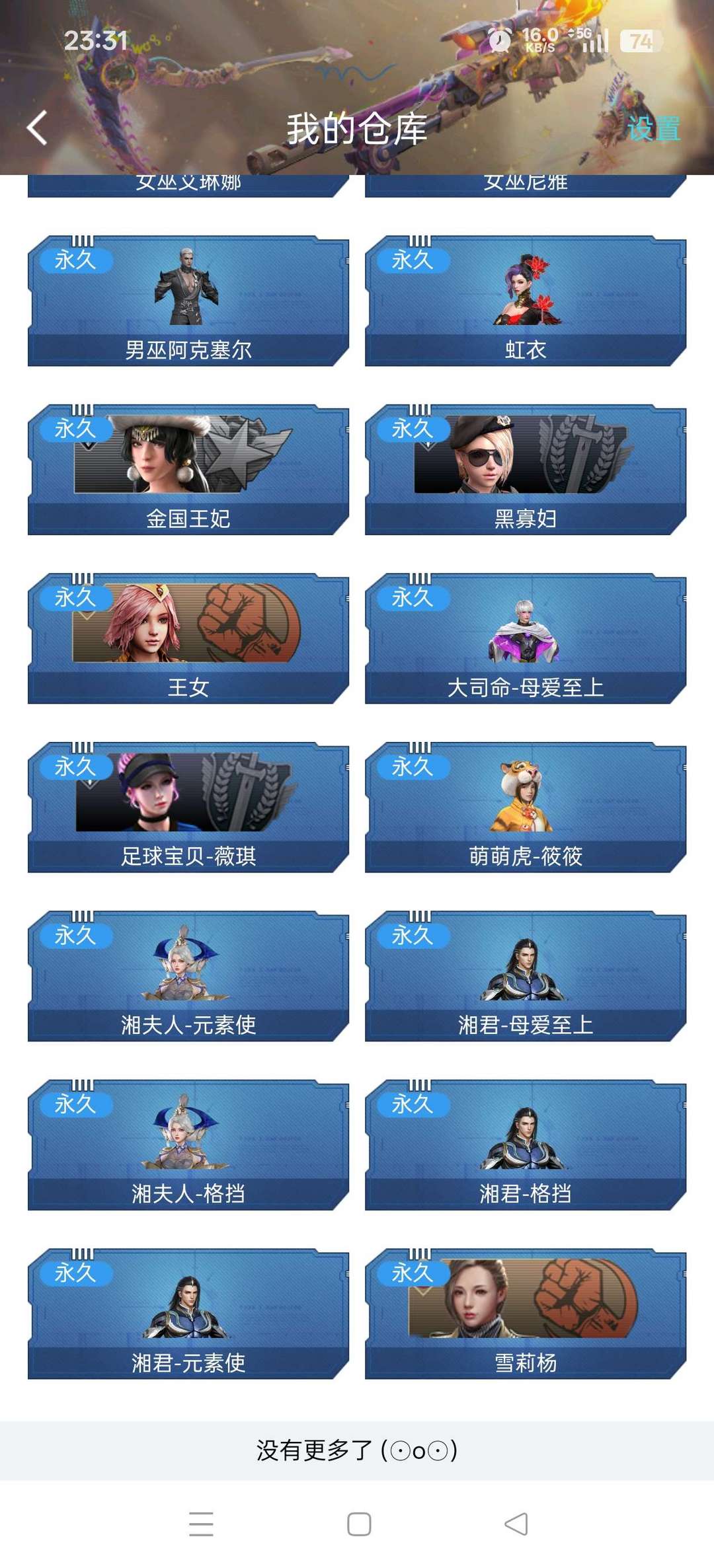View the 金国王妃 card

tap(188, 469)
